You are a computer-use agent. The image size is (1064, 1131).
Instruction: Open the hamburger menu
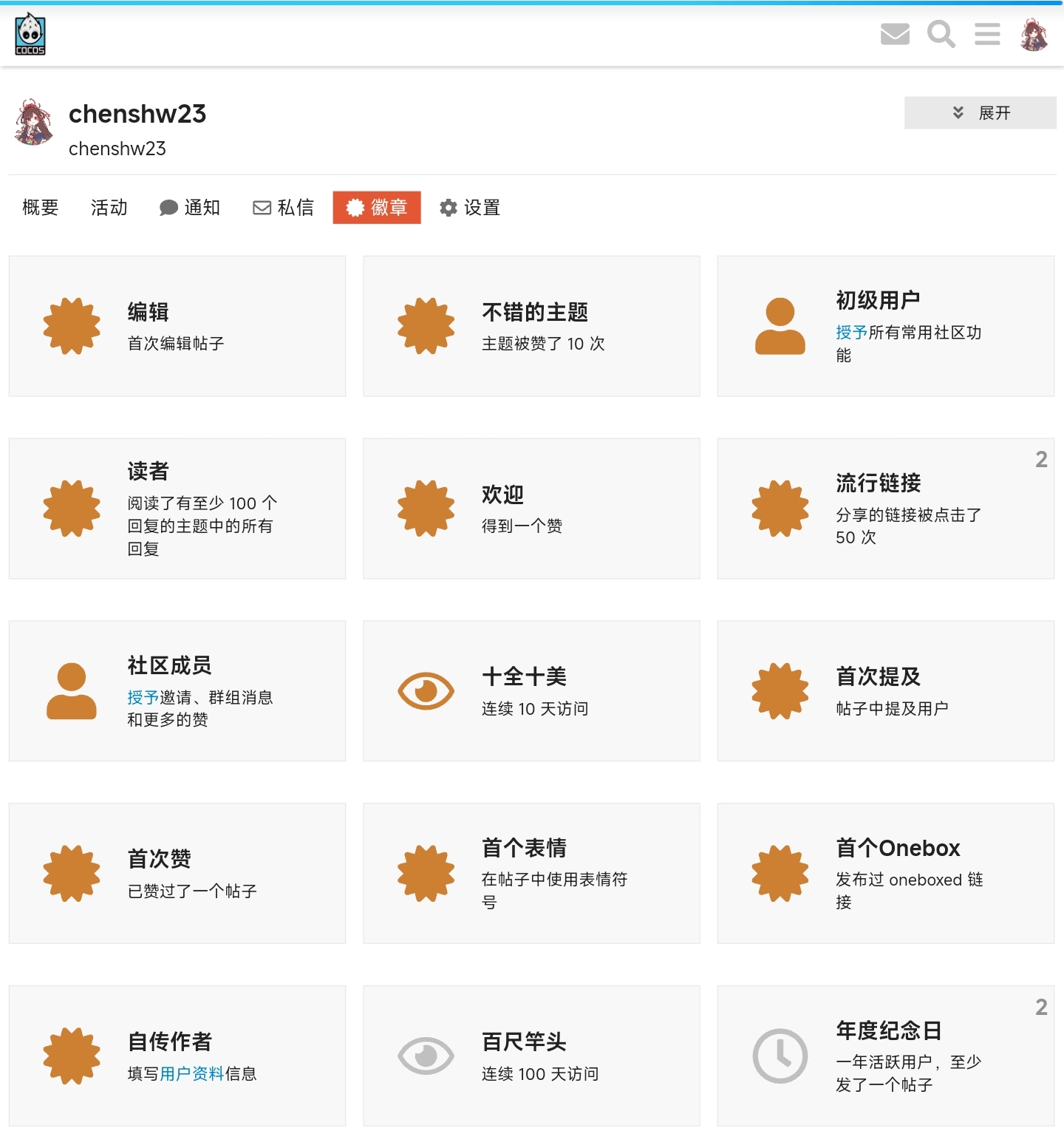click(987, 34)
